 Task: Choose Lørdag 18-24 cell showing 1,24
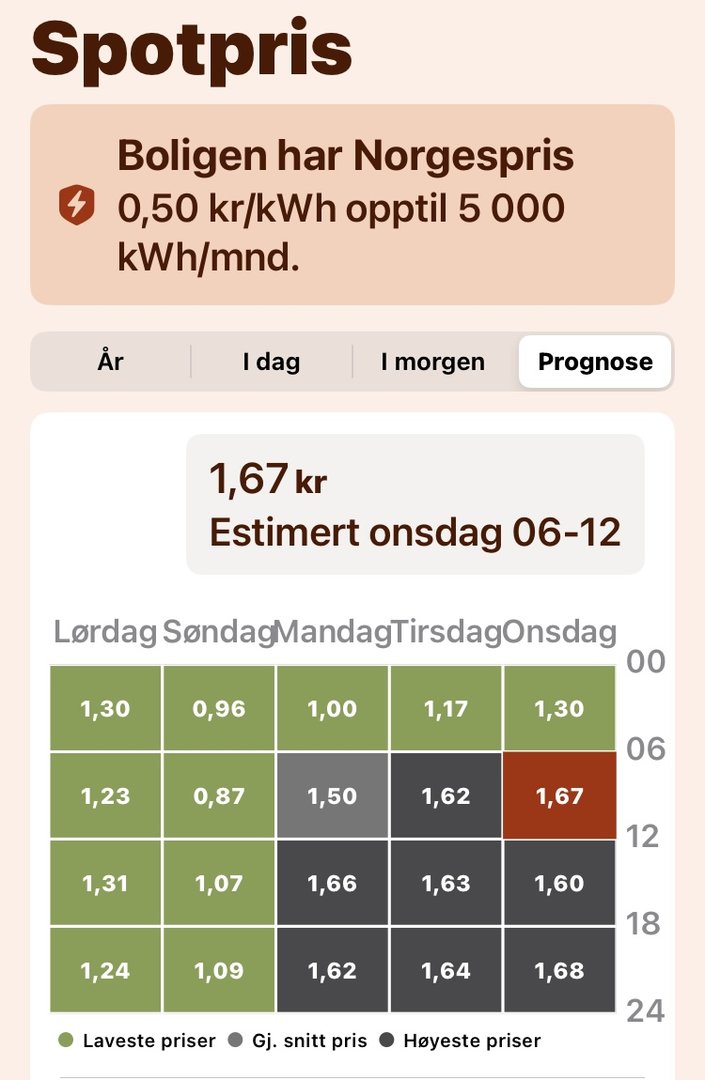tap(105, 971)
